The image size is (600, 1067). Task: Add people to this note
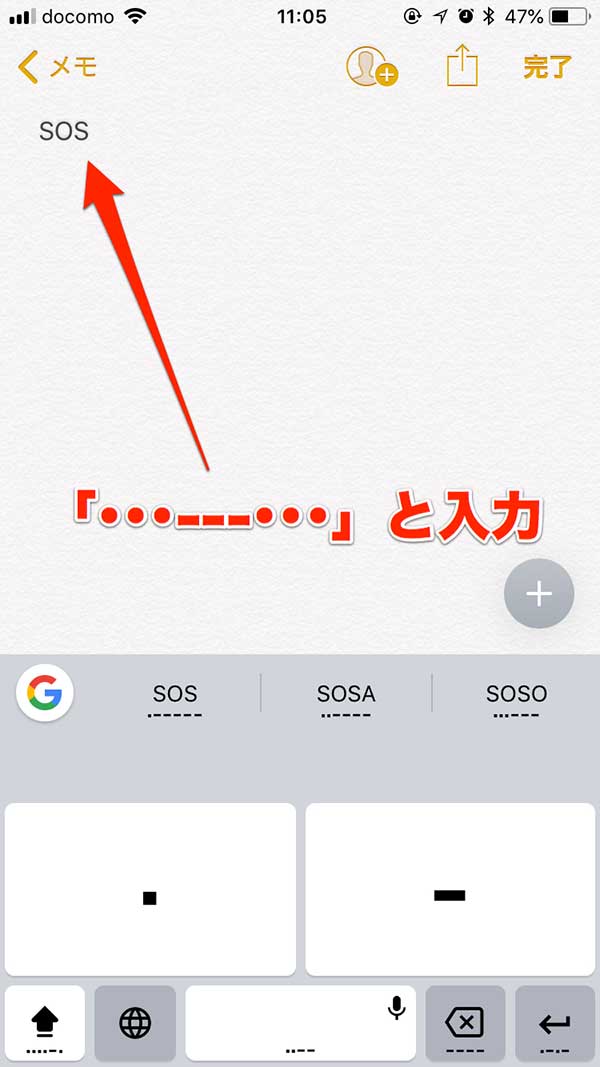371,67
